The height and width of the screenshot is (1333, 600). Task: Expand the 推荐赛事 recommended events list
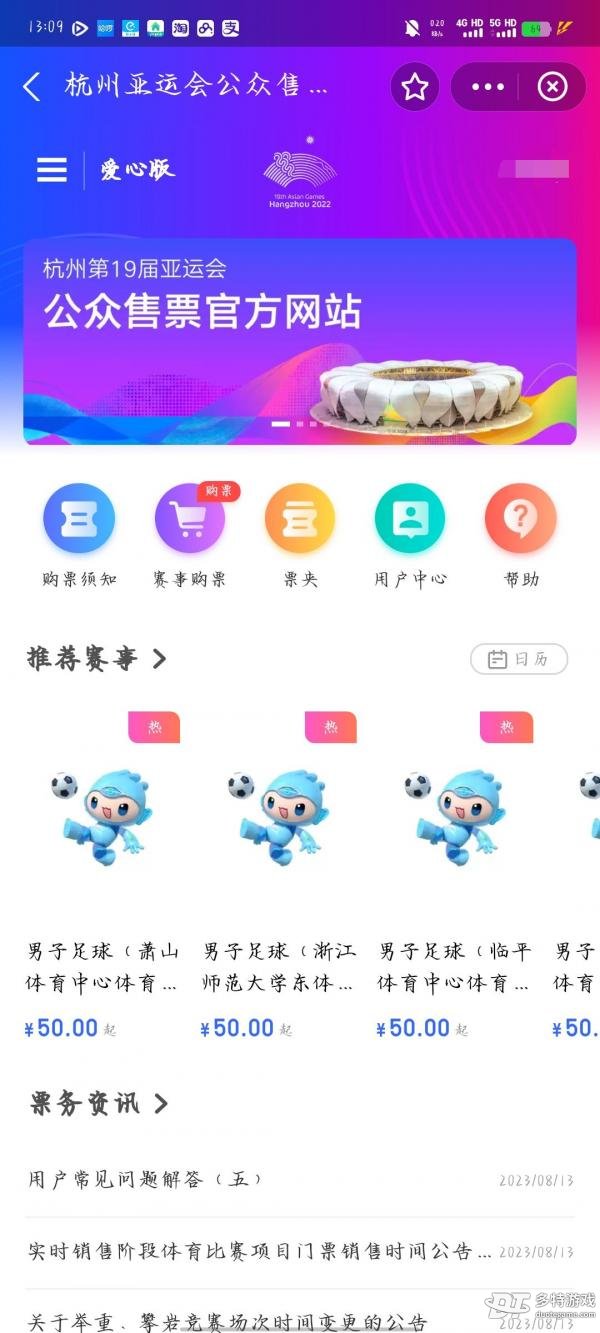click(96, 658)
